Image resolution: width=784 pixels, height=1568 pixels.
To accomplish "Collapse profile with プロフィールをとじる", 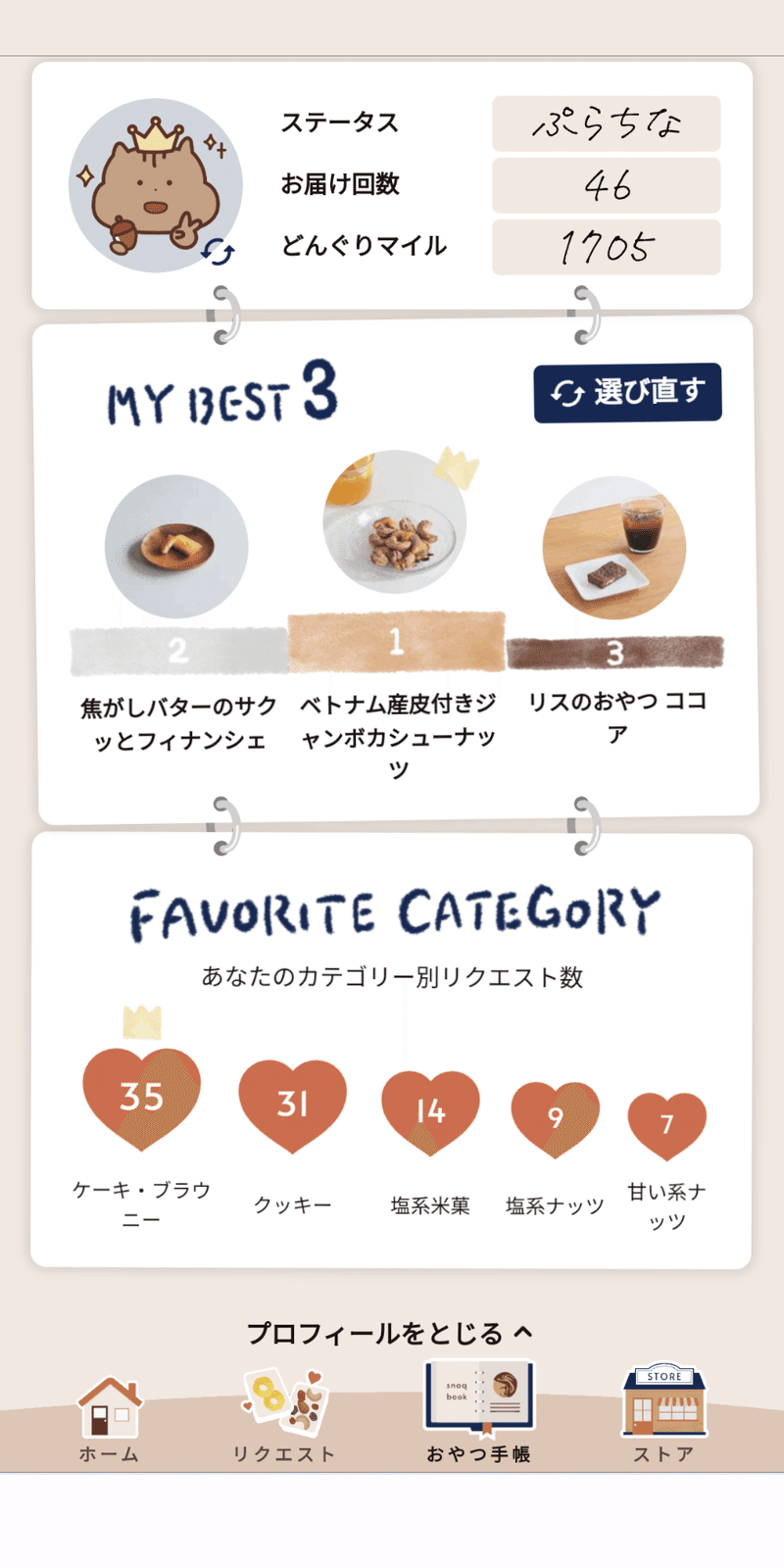I will tap(390, 1333).
